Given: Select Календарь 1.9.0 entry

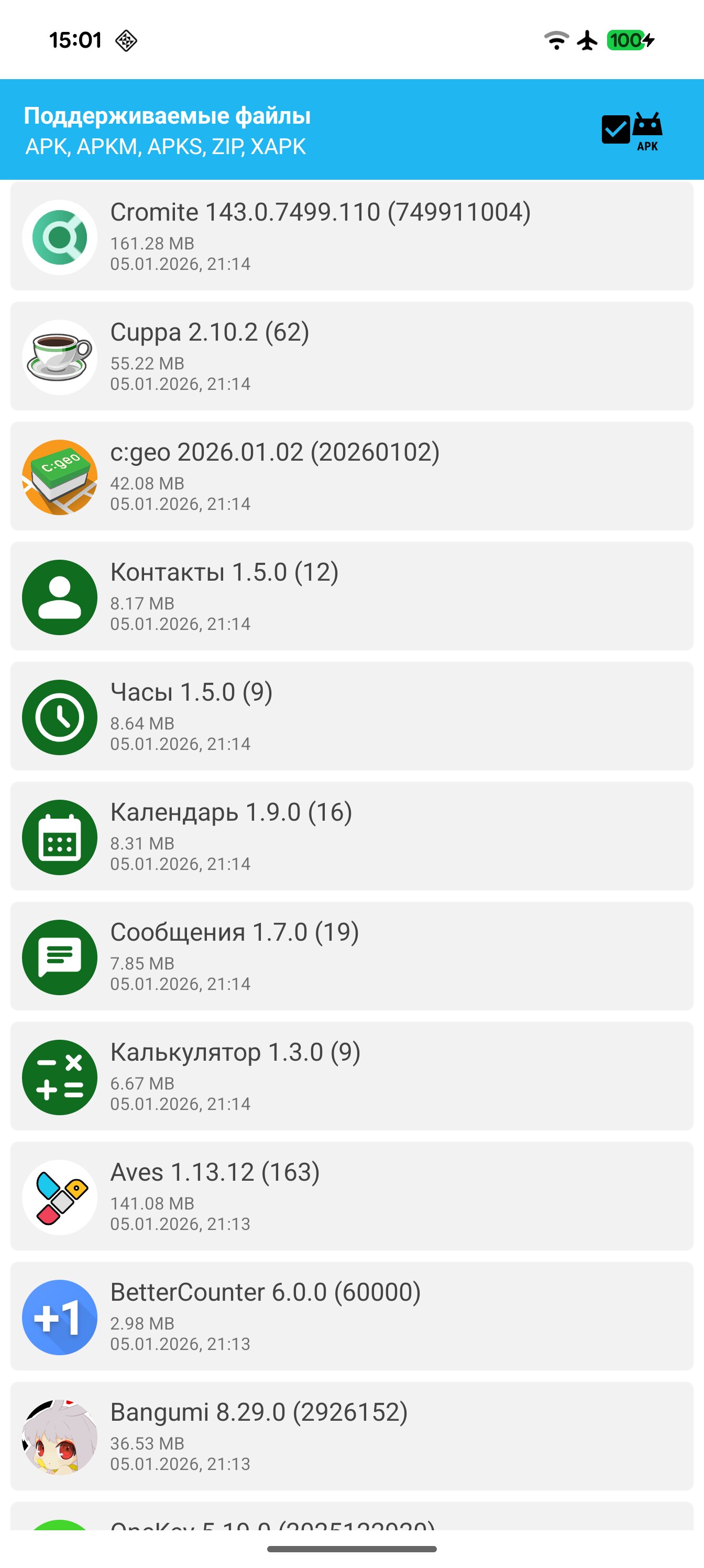Looking at the screenshot, I should point(351,836).
